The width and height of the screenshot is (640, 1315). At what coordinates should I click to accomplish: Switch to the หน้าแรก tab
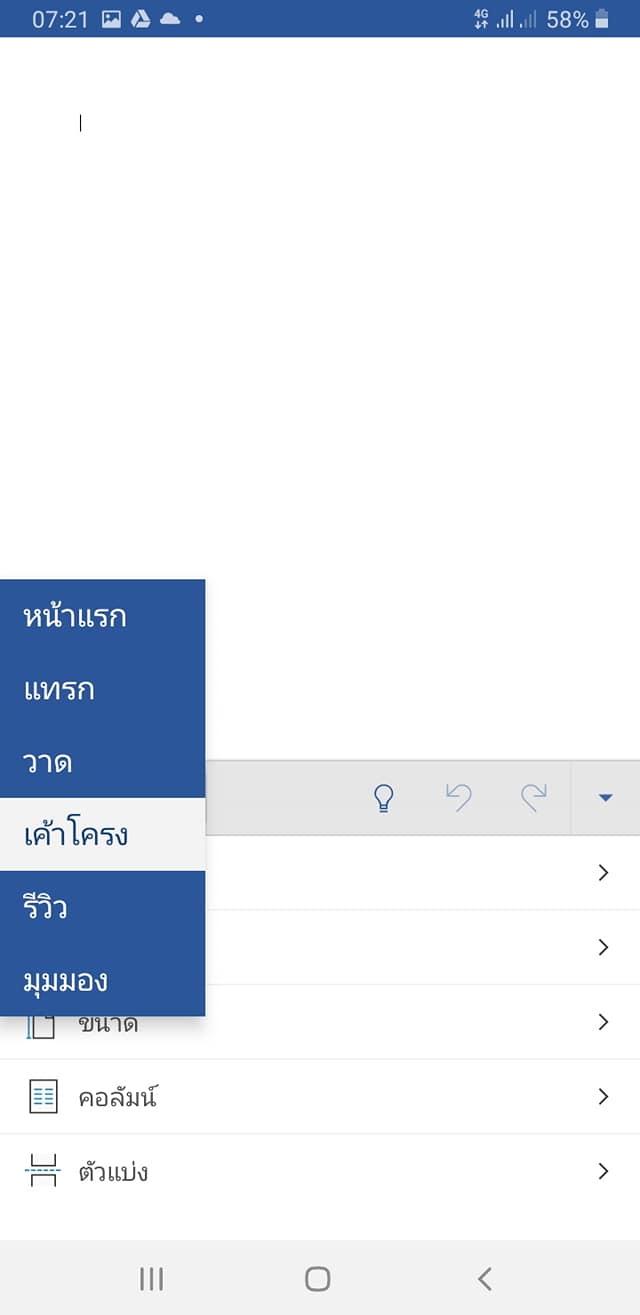coord(76,616)
